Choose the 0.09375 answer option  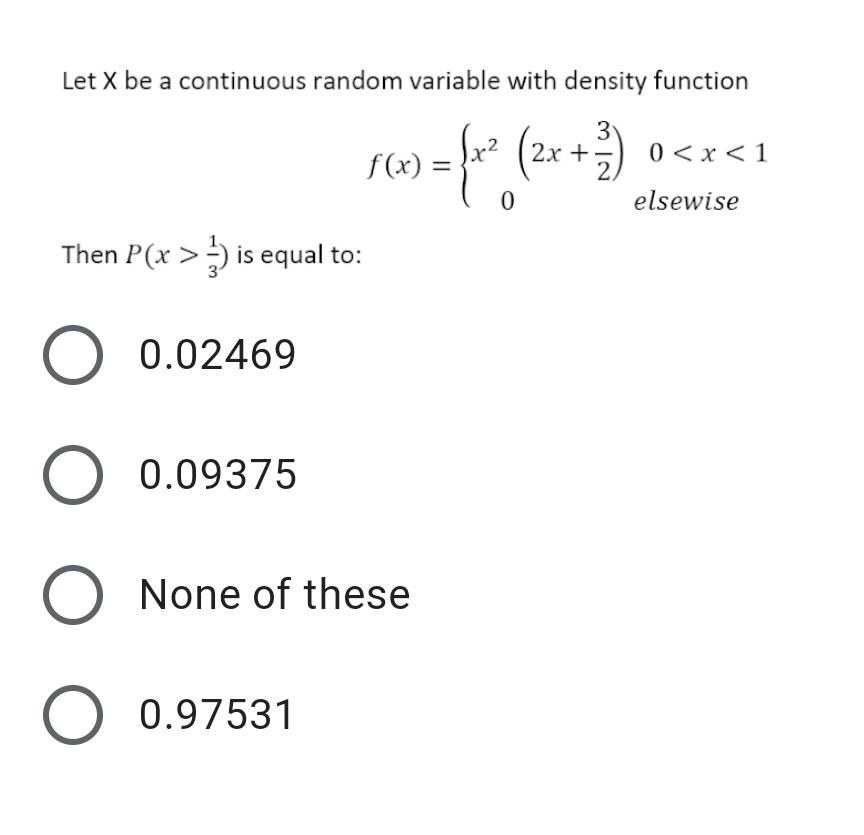[73, 475]
